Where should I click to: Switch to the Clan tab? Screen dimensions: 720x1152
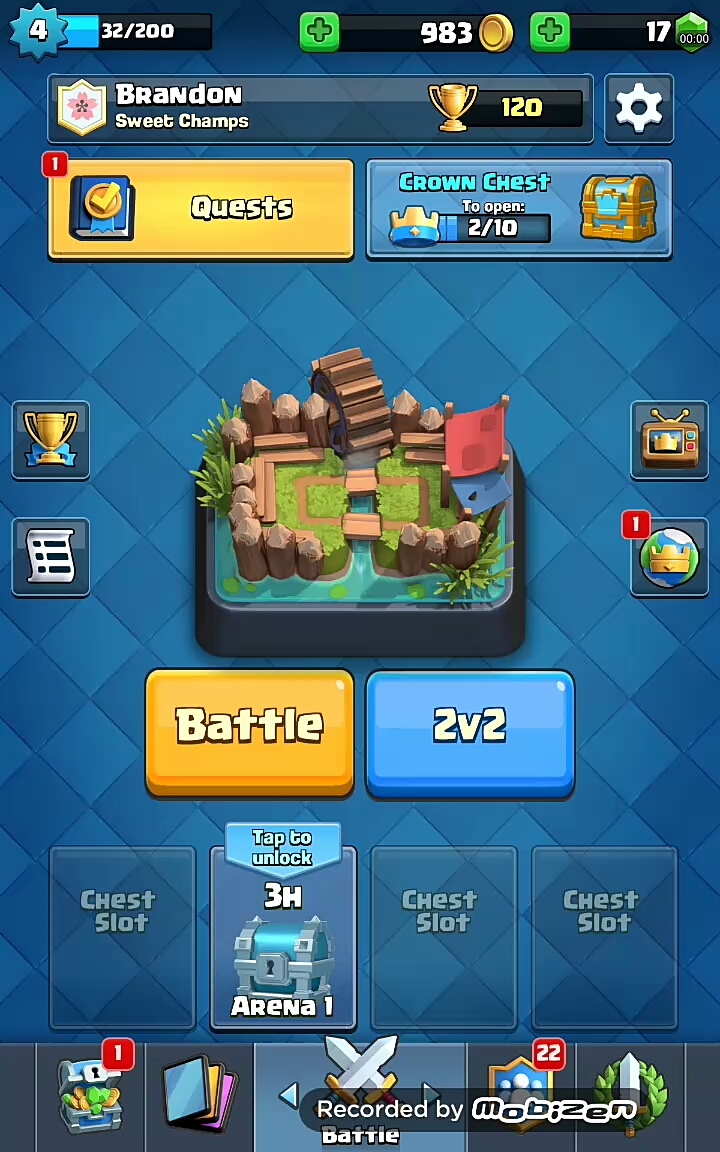pyautogui.click(x=521, y=1097)
